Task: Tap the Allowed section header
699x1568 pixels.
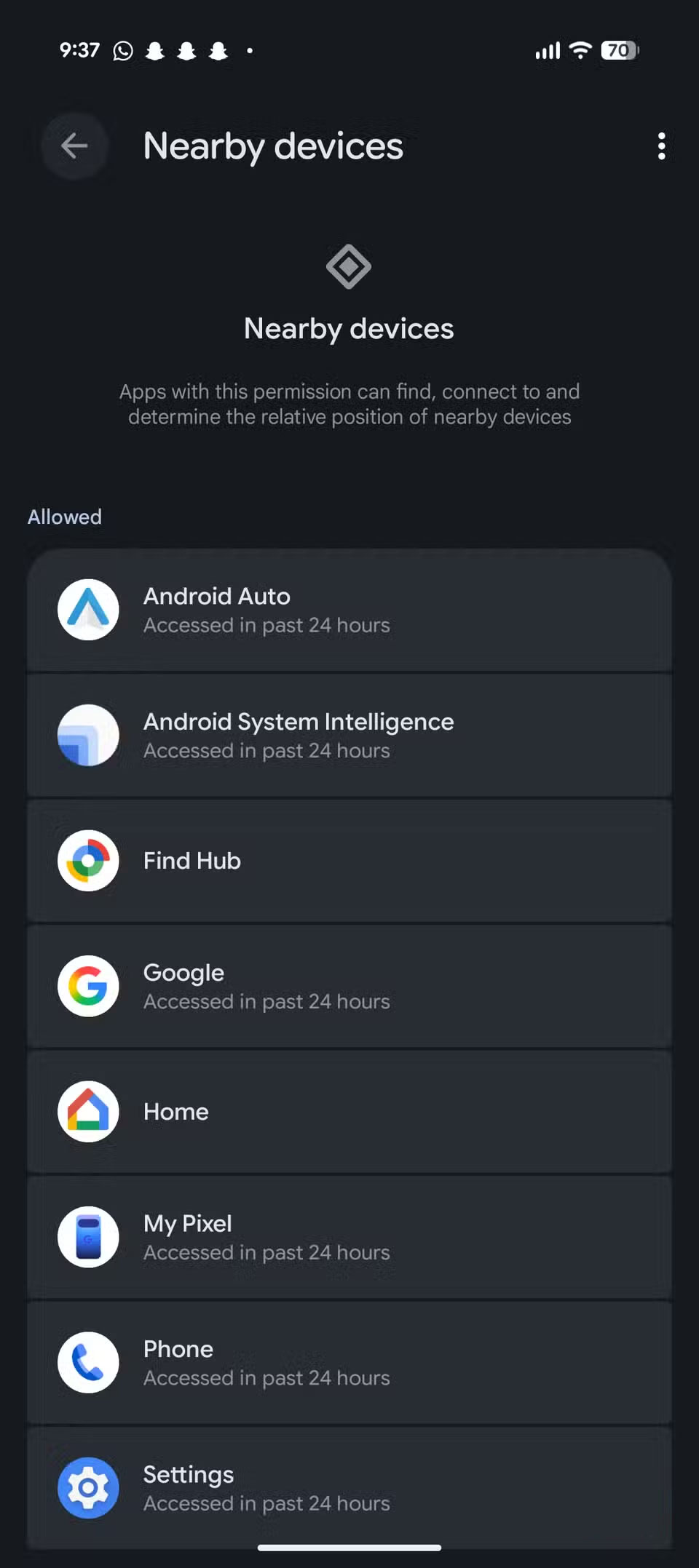Action: (x=64, y=517)
